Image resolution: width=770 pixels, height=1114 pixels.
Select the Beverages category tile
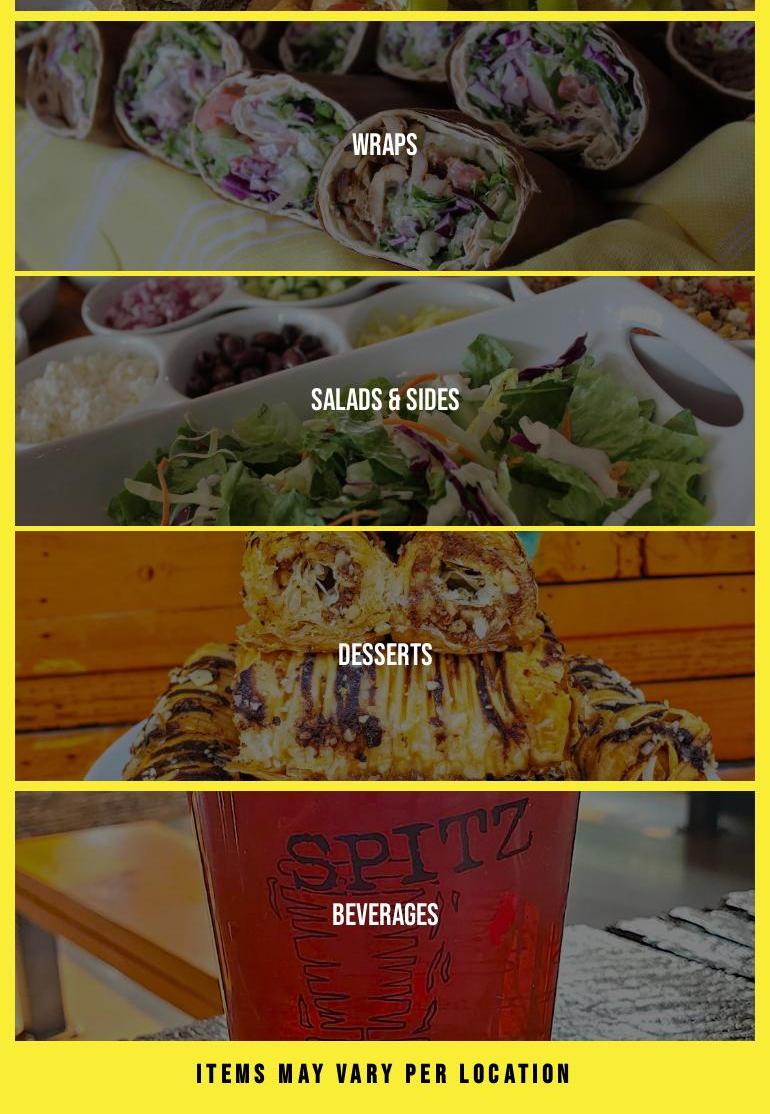point(385,915)
